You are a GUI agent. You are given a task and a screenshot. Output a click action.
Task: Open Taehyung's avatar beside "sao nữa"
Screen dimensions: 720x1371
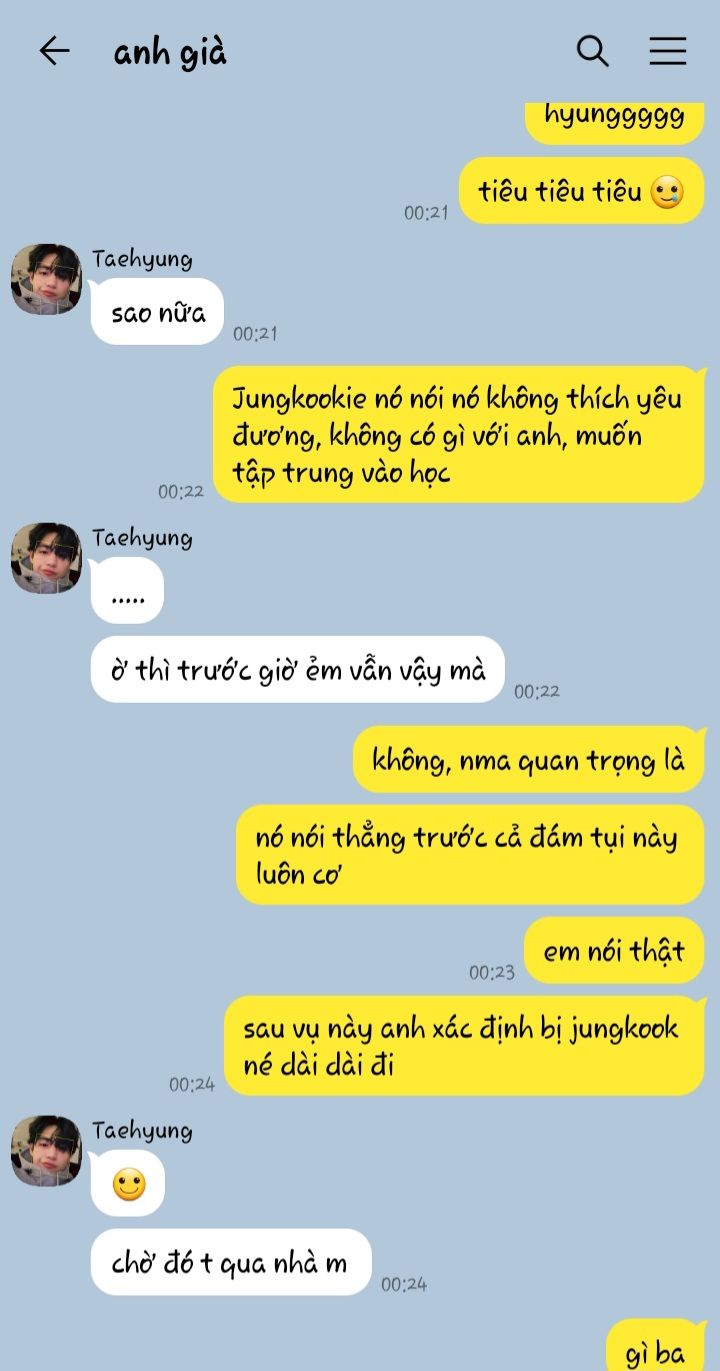coord(46,280)
